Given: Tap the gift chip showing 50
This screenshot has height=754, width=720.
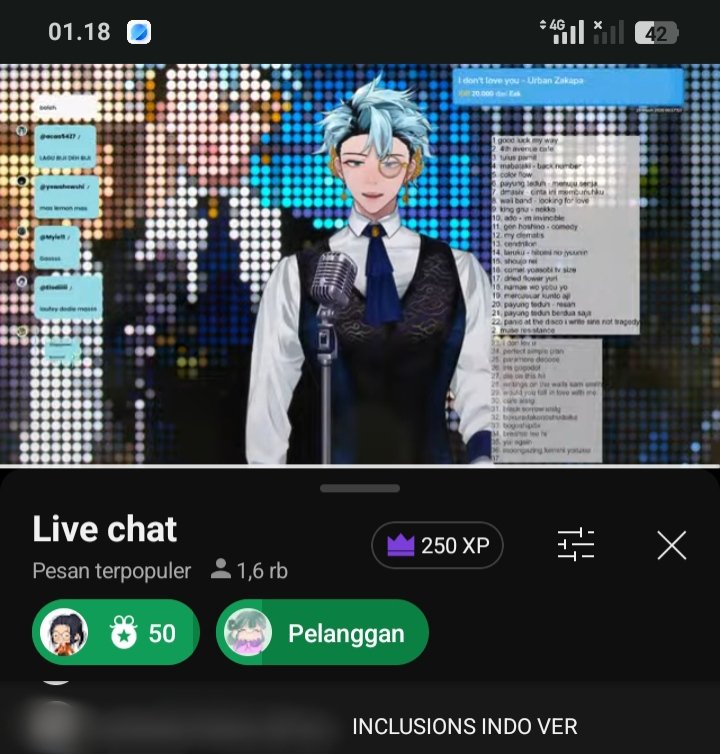Looking at the screenshot, I should tap(116, 632).
